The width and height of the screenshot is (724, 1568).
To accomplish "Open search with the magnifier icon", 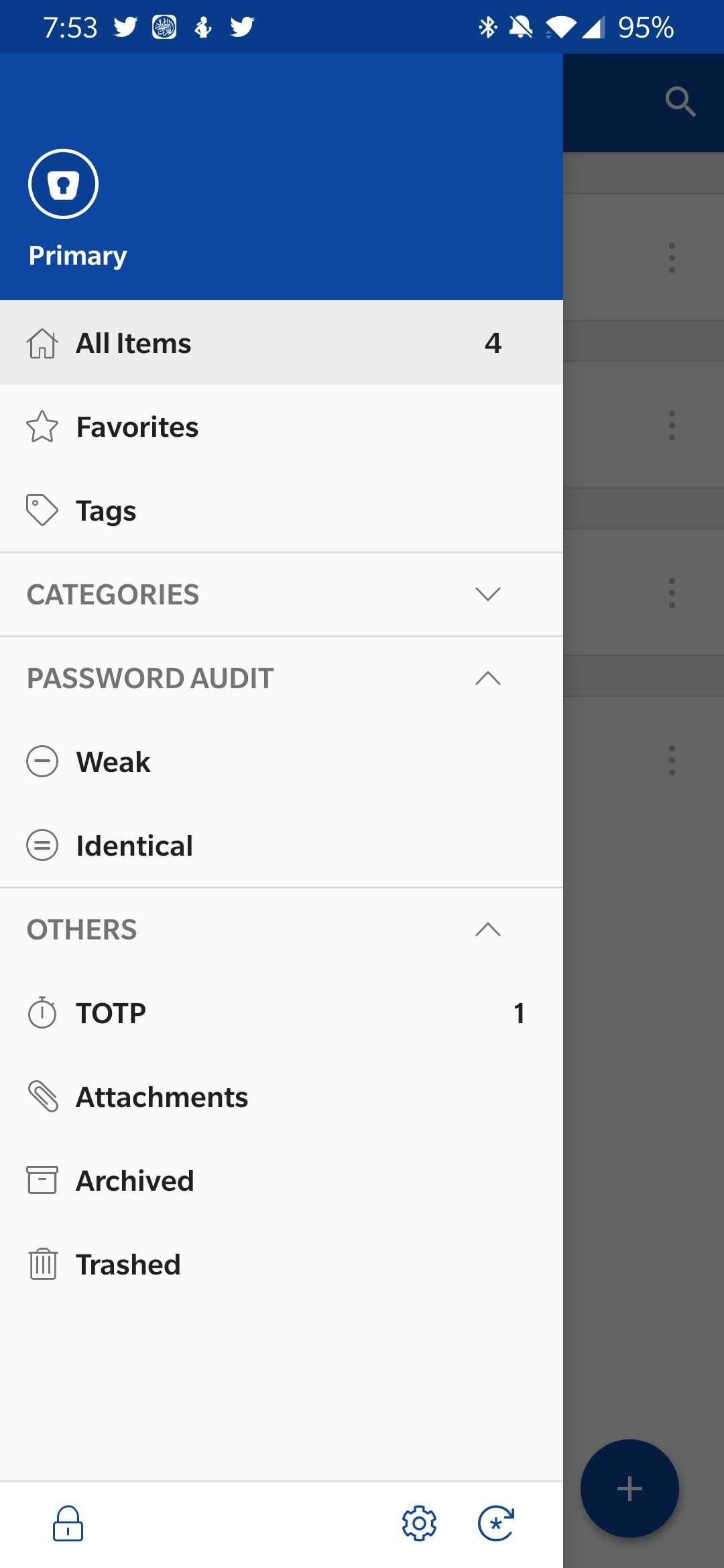I will point(681,101).
